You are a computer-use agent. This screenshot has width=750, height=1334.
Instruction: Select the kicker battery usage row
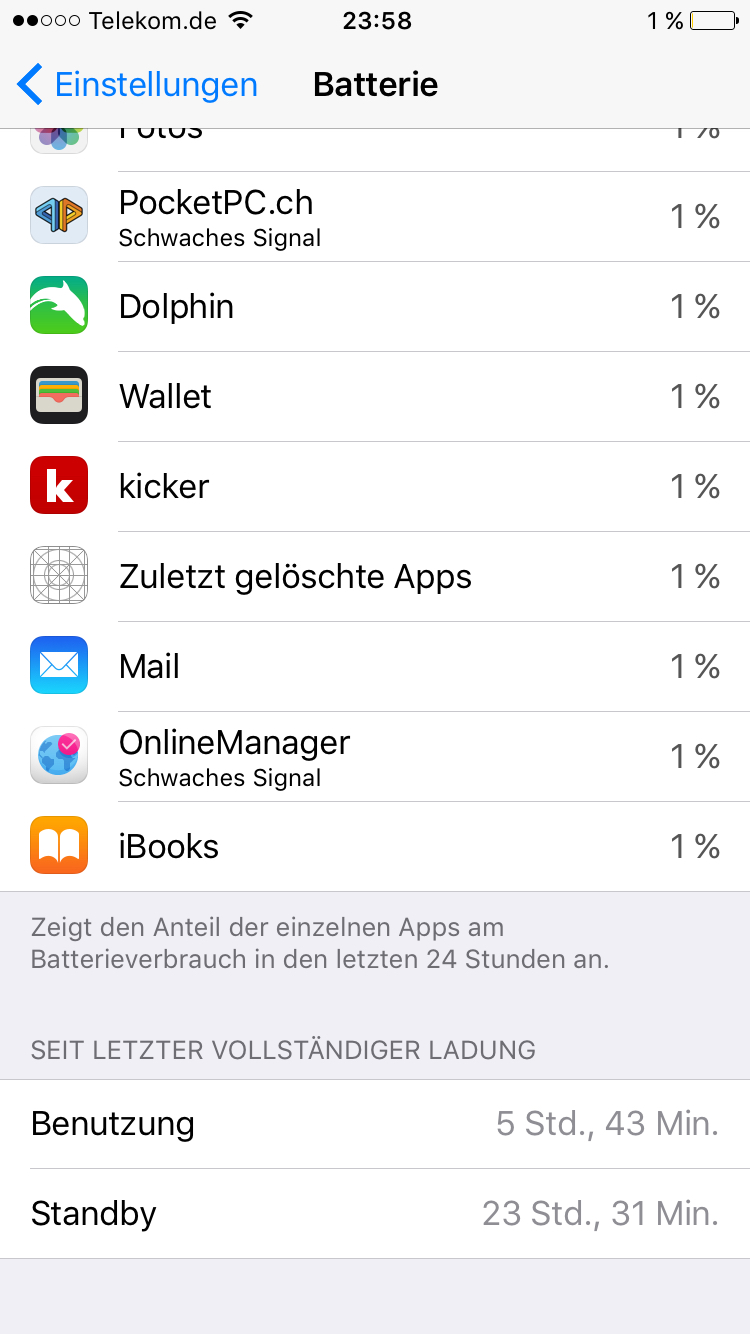375,487
